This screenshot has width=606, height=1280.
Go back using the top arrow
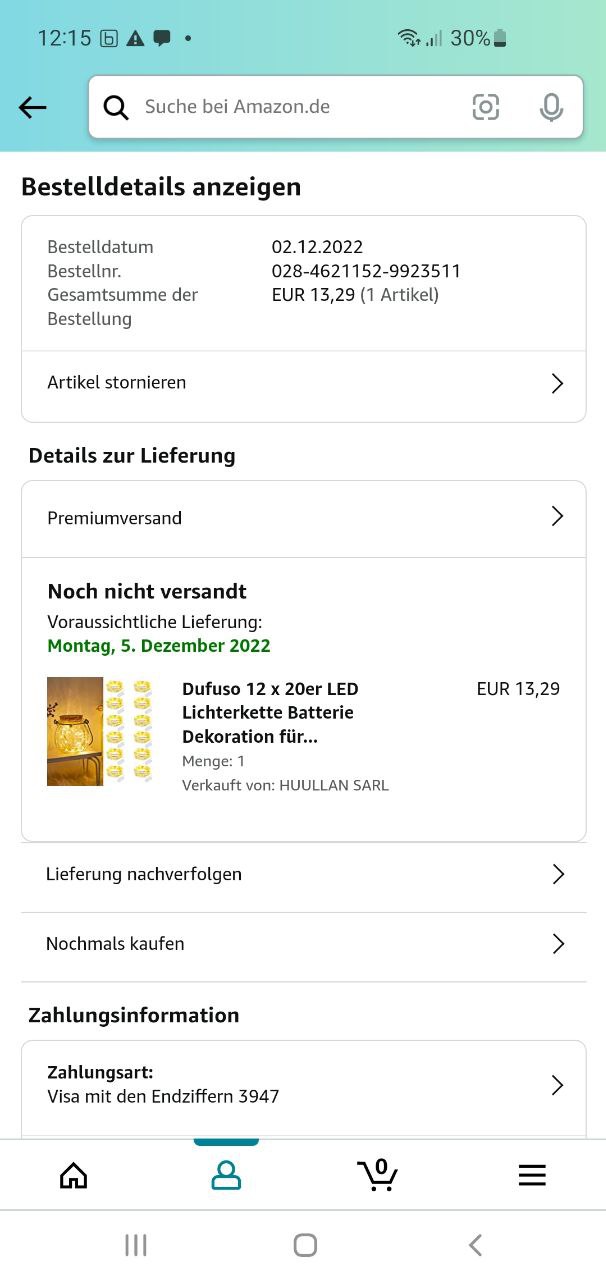tap(33, 107)
